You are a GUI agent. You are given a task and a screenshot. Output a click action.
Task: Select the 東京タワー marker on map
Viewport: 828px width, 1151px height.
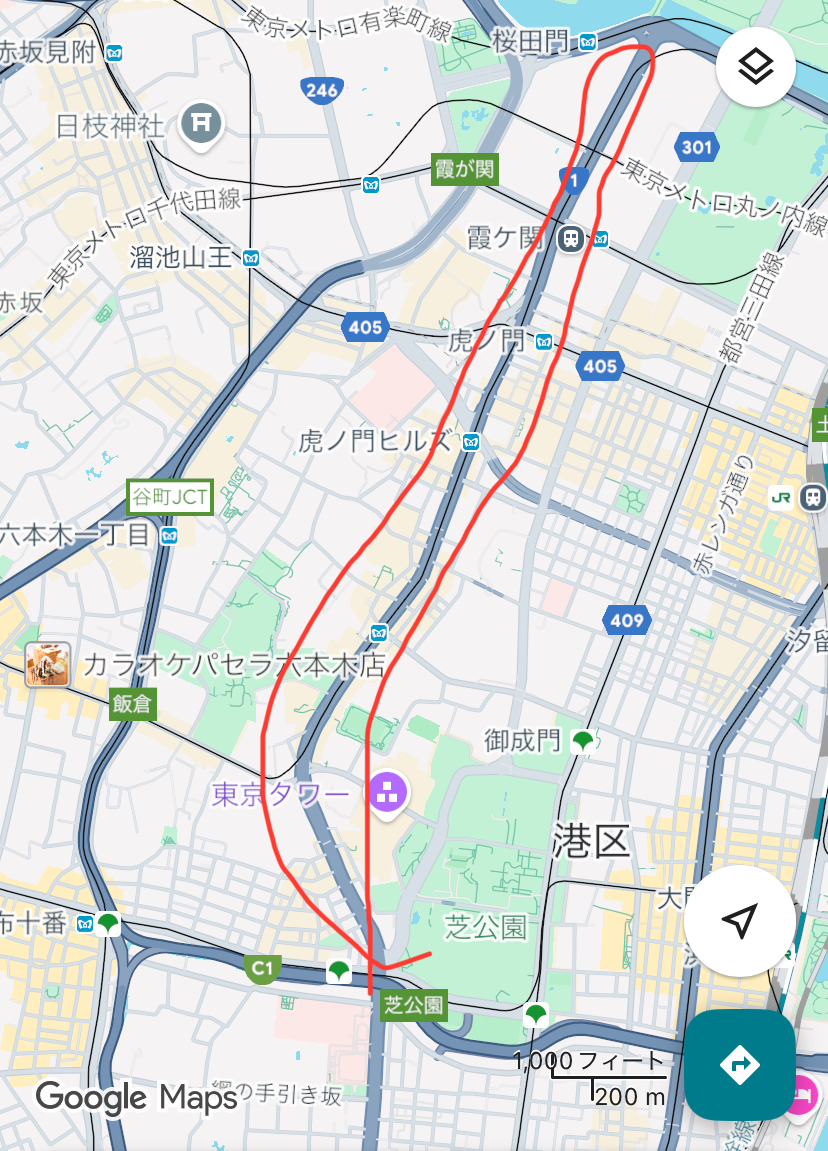[x=387, y=796]
